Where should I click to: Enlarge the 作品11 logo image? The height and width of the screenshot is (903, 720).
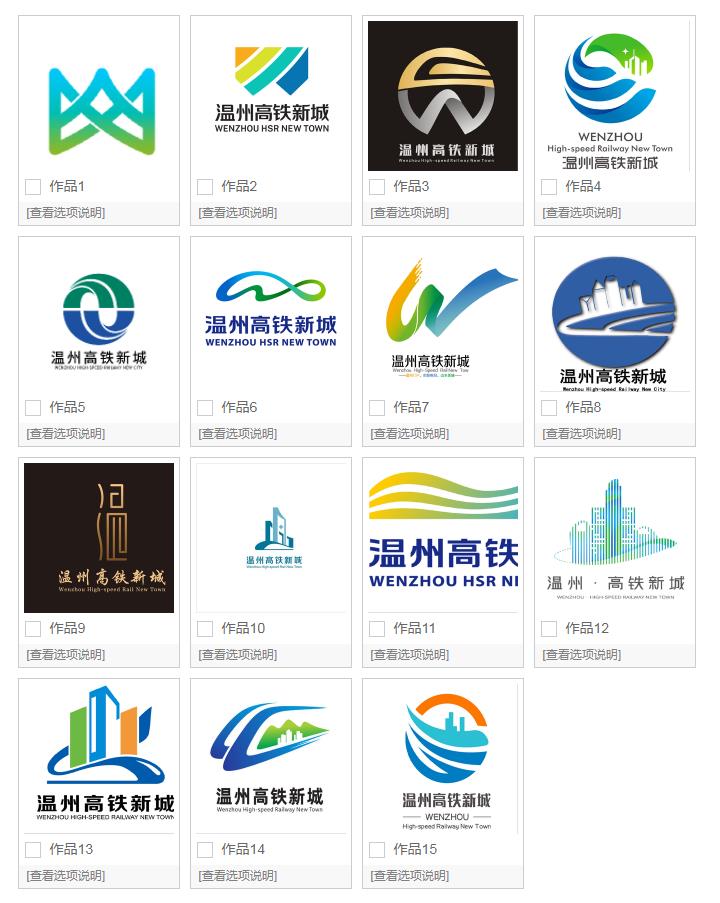[443, 535]
